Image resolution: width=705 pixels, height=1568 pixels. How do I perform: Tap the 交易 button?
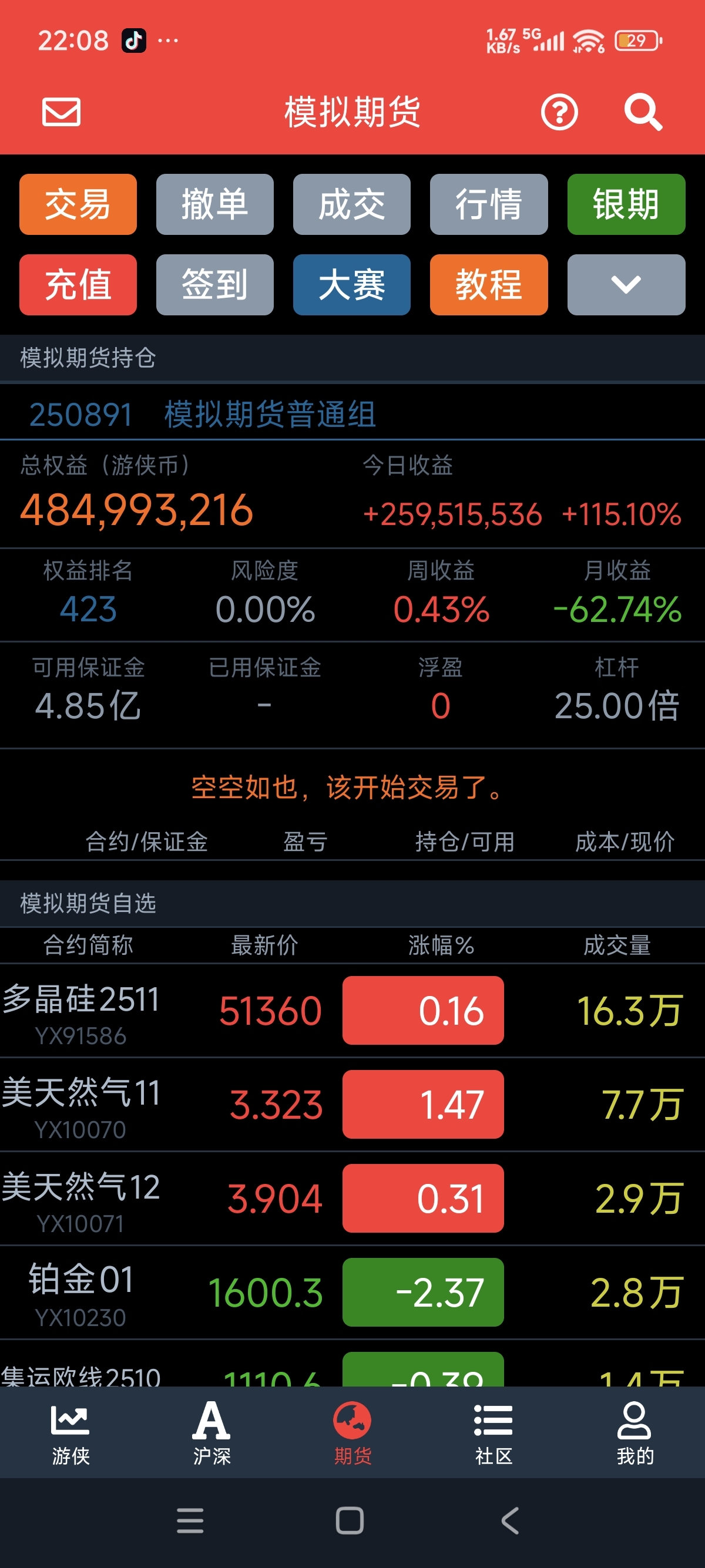pos(78,204)
